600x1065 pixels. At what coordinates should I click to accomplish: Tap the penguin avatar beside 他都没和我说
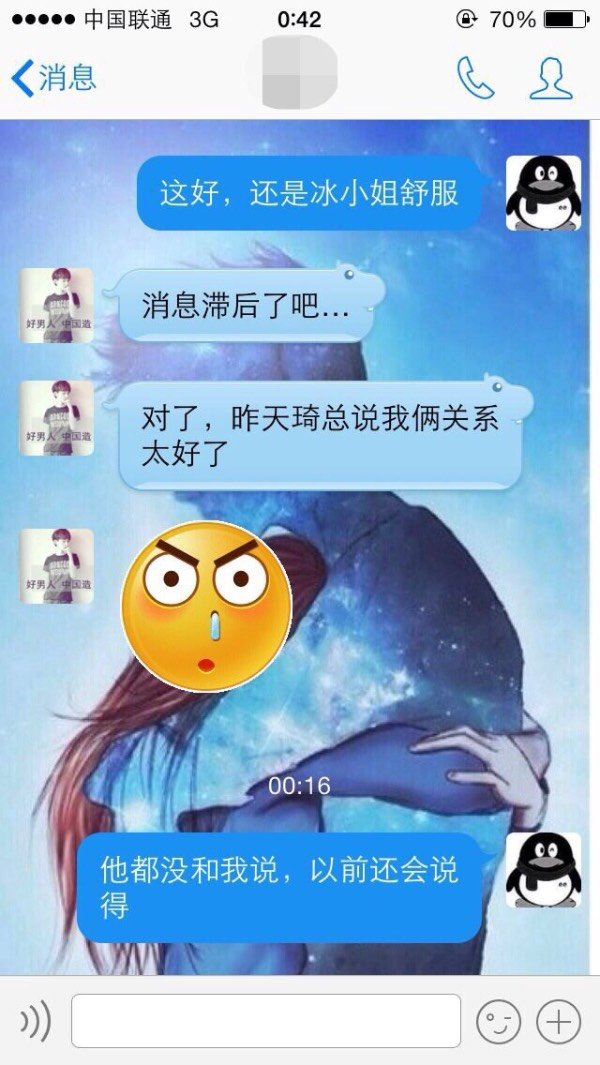pyautogui.click(x=543, y=870)
